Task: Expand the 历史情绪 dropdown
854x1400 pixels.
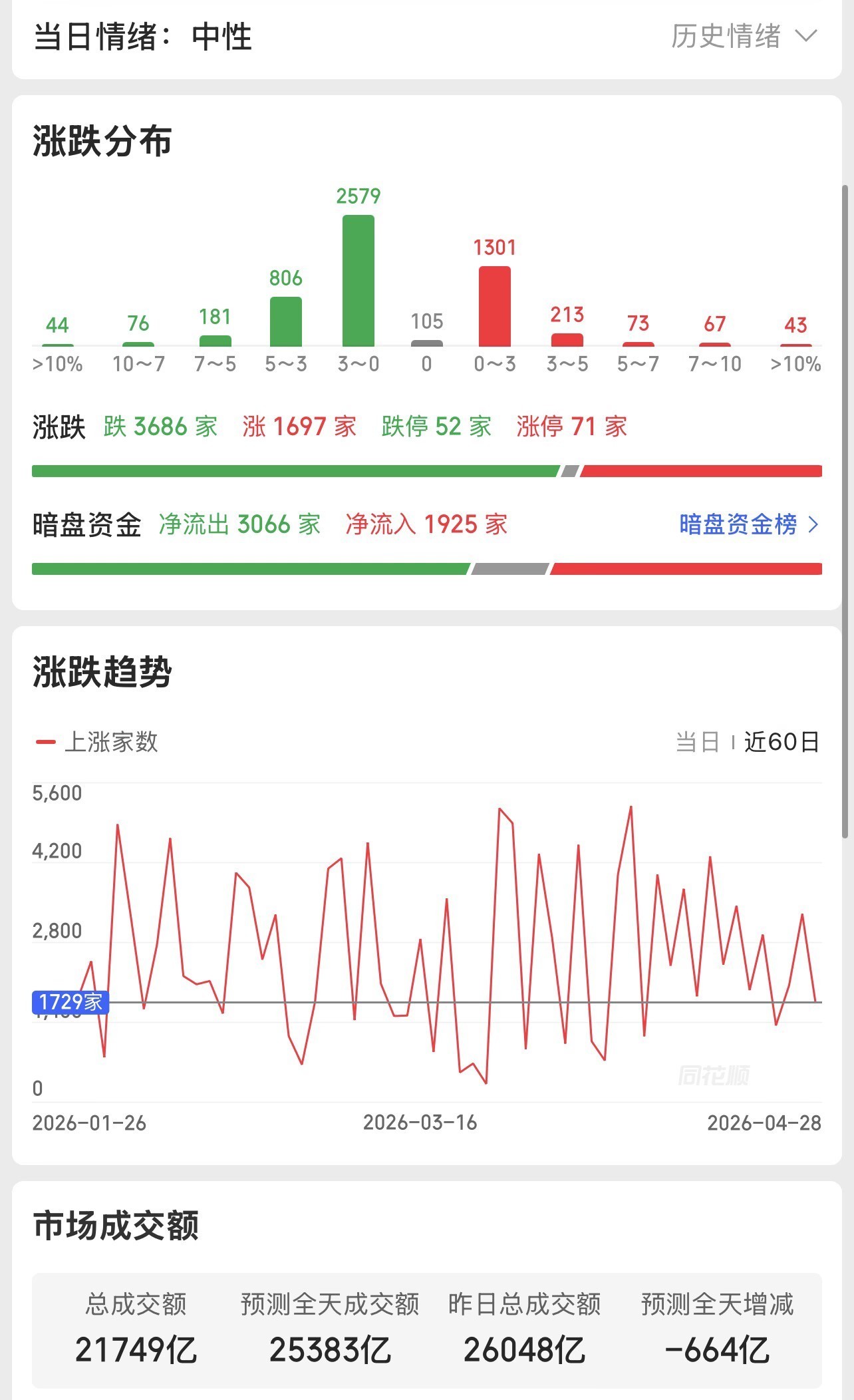Action: [x=744, y=36]
